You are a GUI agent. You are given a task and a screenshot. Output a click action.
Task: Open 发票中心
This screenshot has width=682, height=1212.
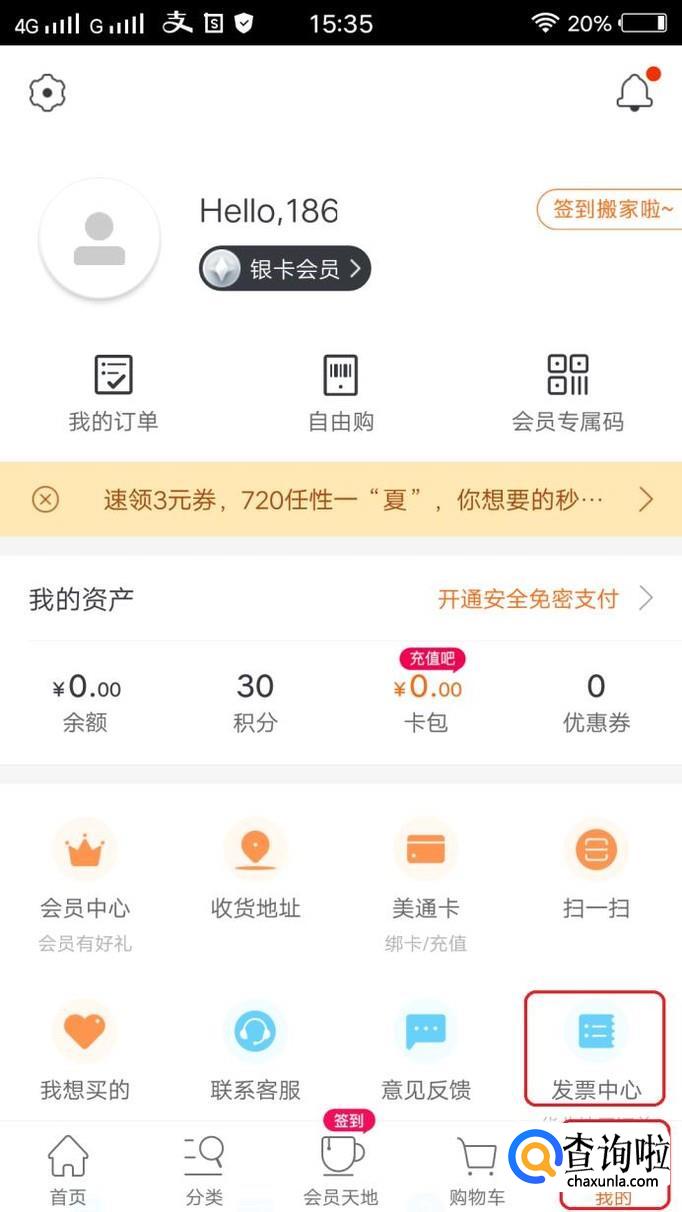coord(596,1048)
